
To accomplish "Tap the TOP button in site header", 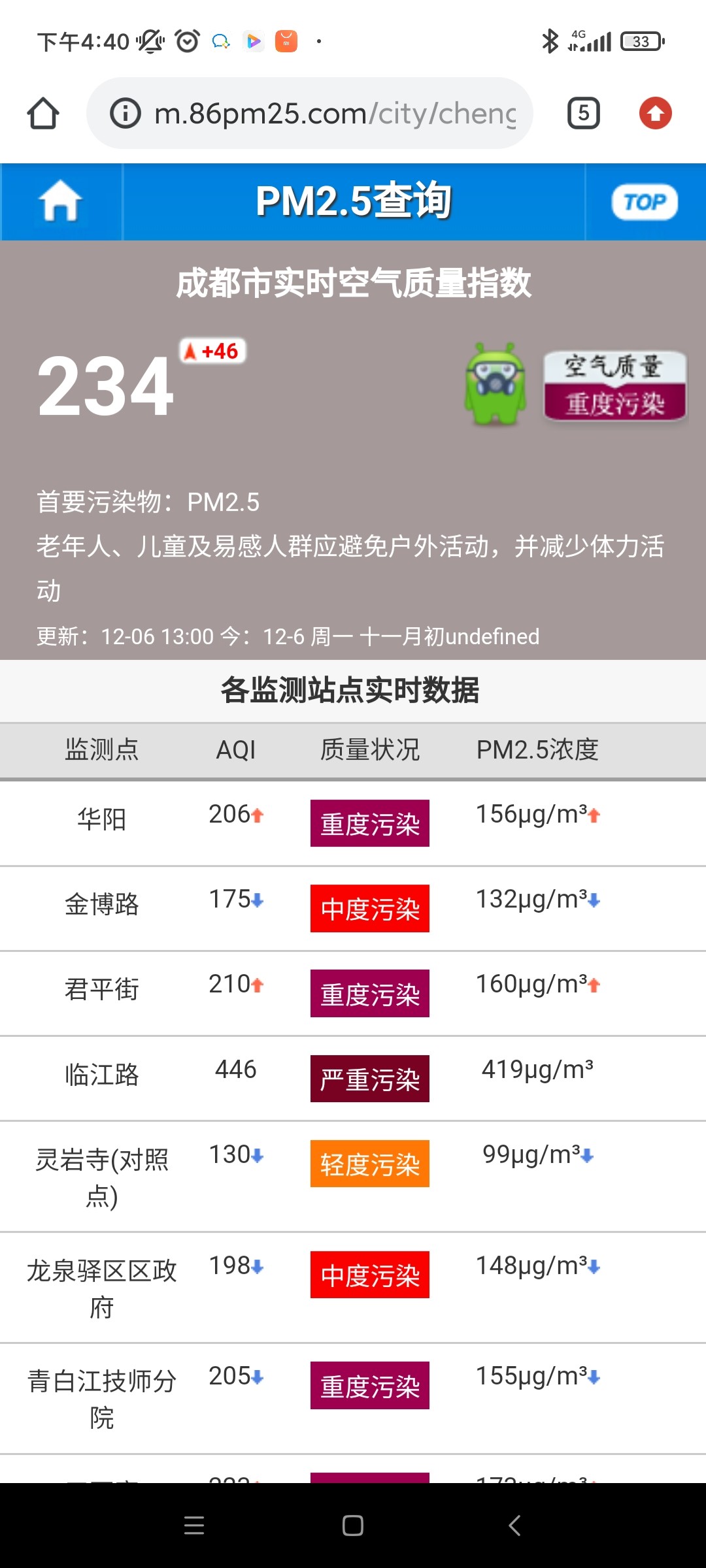I will [x=645, y=202].
